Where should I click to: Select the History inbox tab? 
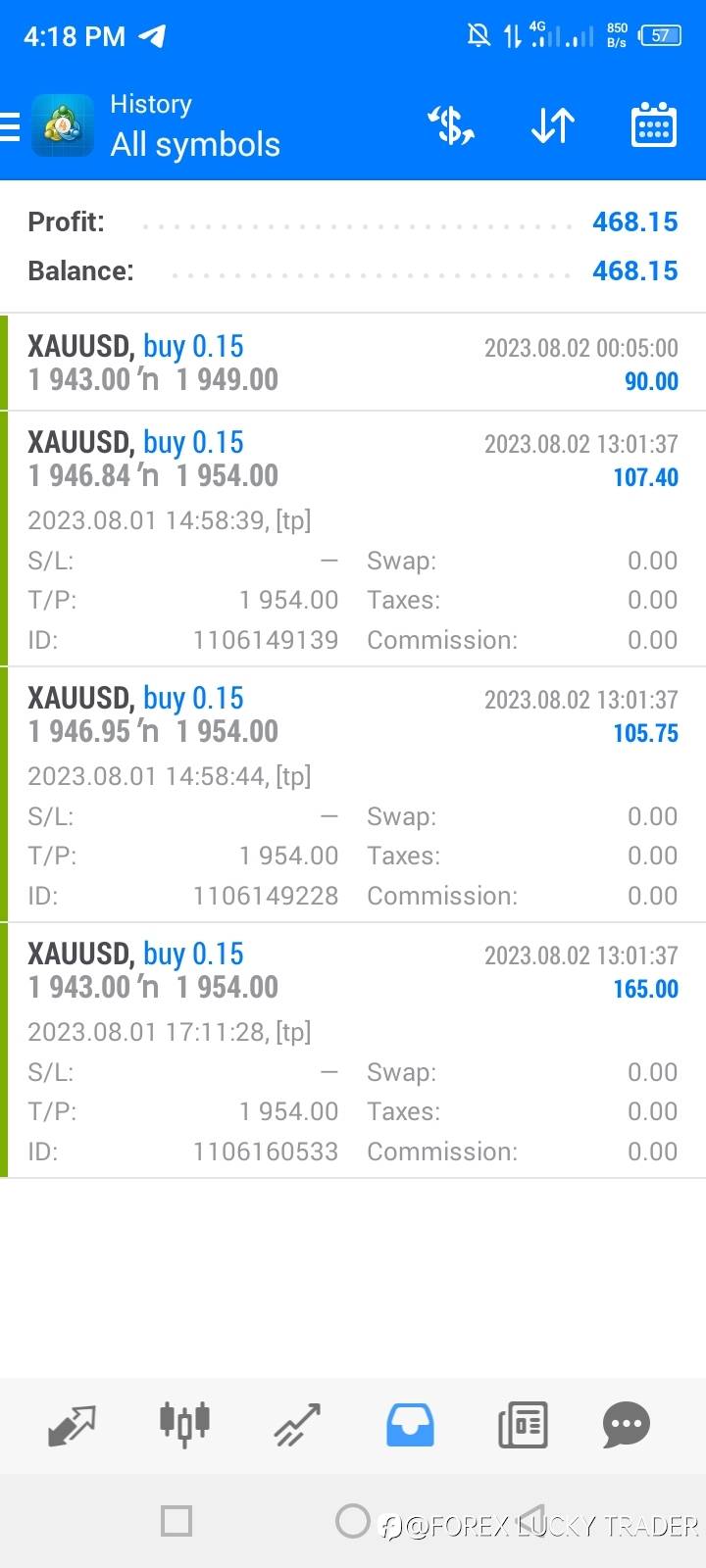click(x=410, y=1425)
